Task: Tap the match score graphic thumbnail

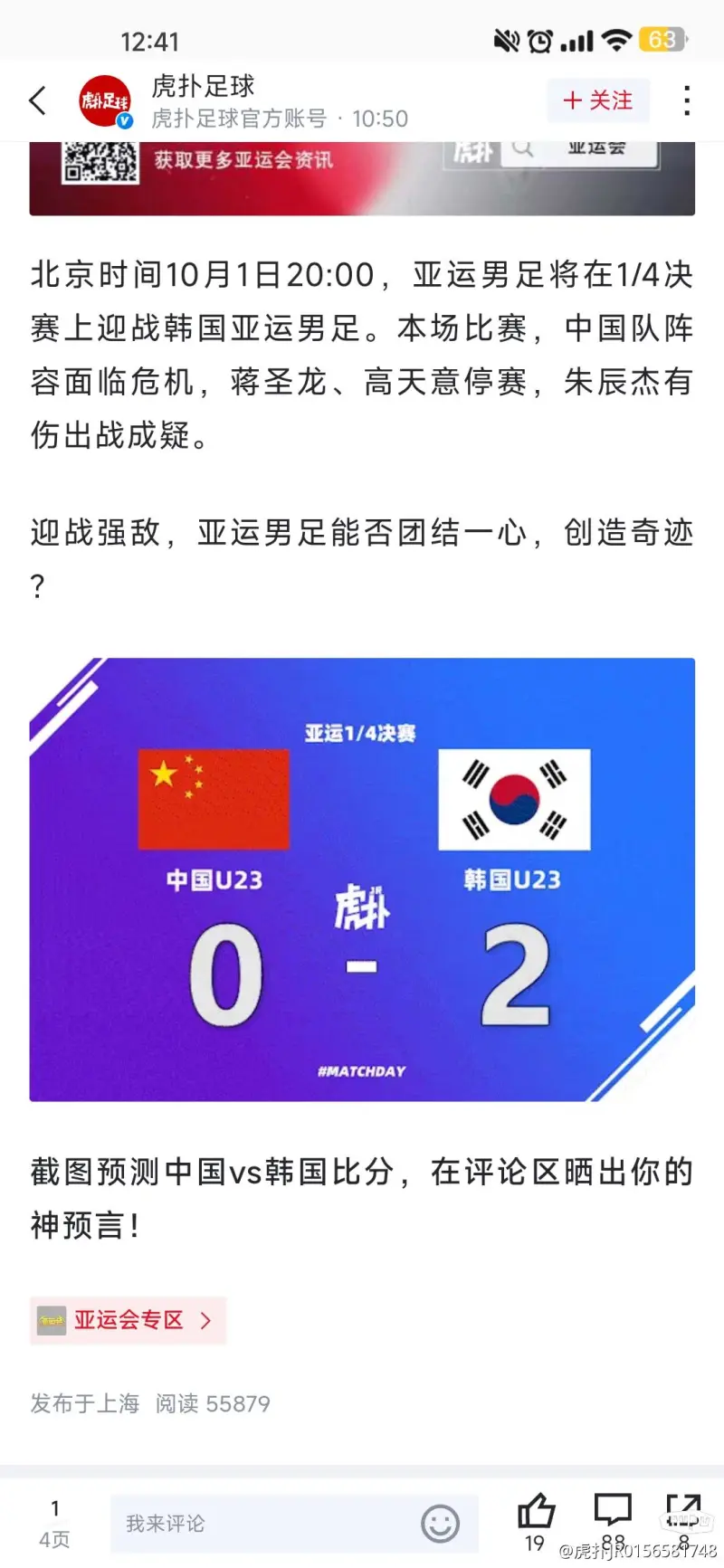Action: click(x=362, y=878)
